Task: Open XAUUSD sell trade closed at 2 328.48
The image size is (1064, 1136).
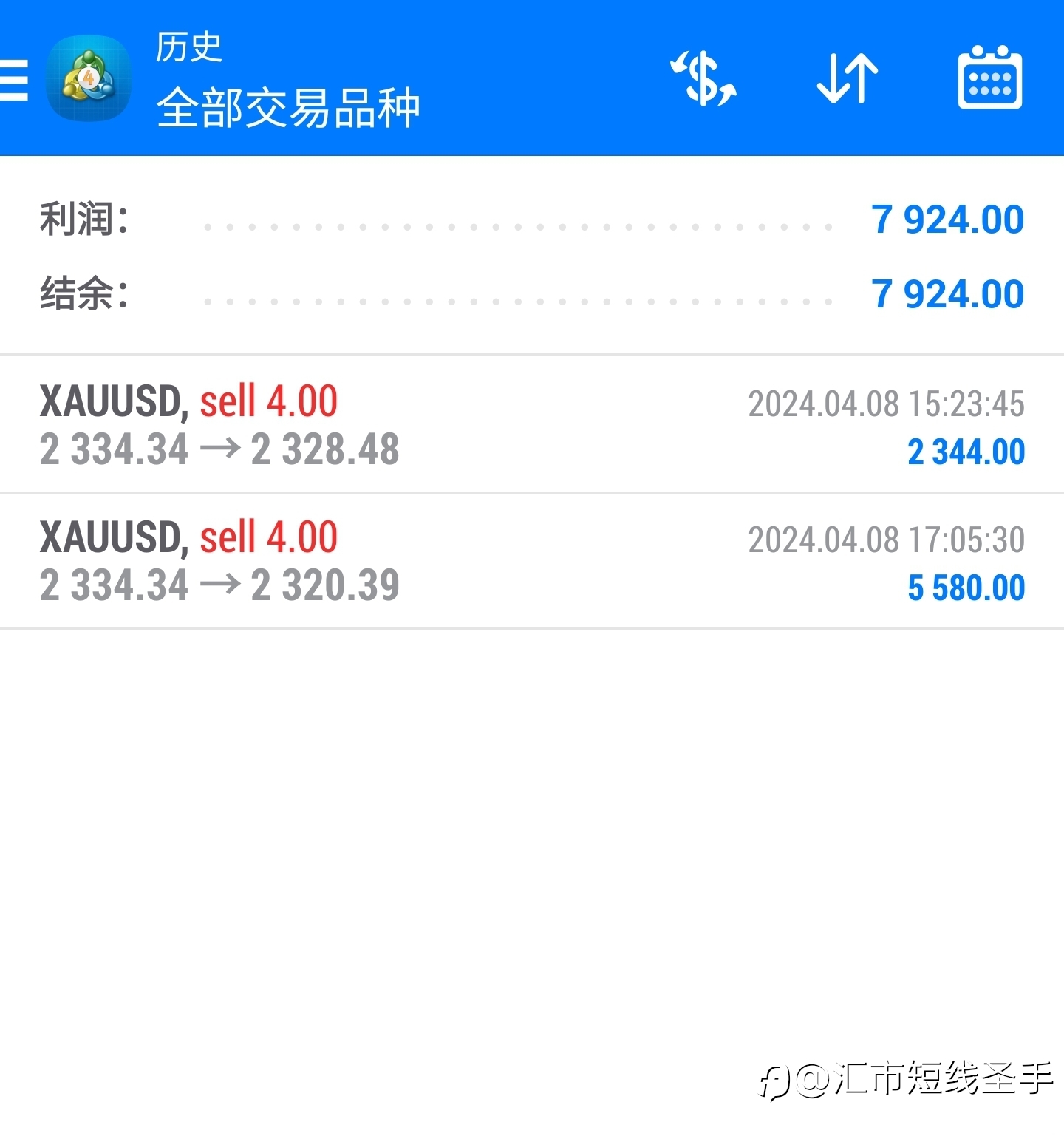Action: [x=532, y=424]
